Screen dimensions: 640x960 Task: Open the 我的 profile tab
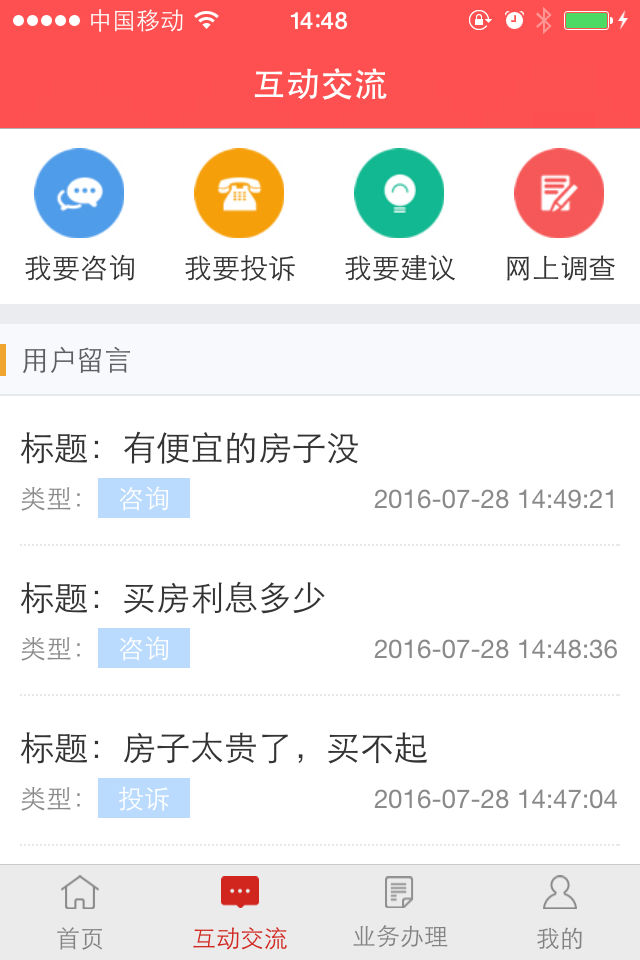click(559, 912)
